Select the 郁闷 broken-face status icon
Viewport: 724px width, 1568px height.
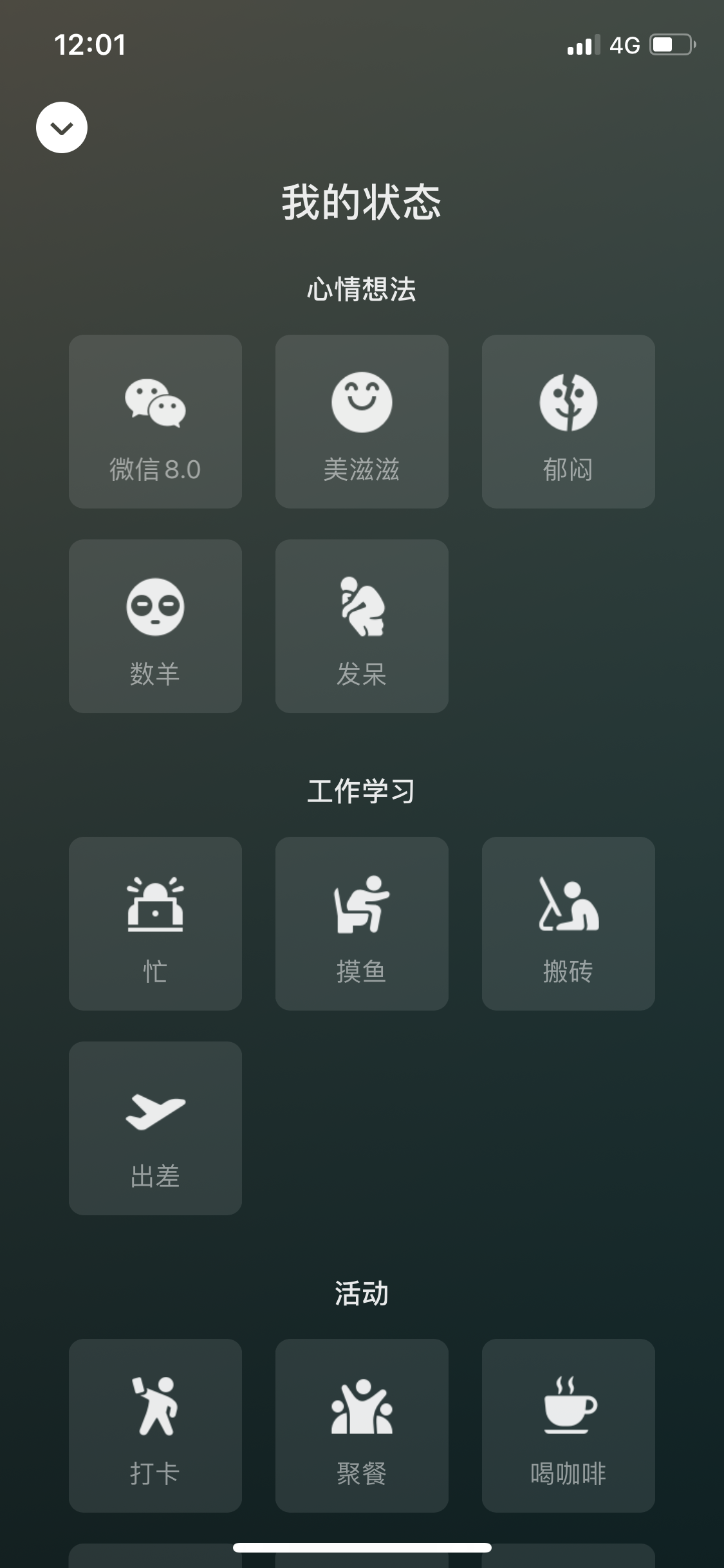pos(567,422)
